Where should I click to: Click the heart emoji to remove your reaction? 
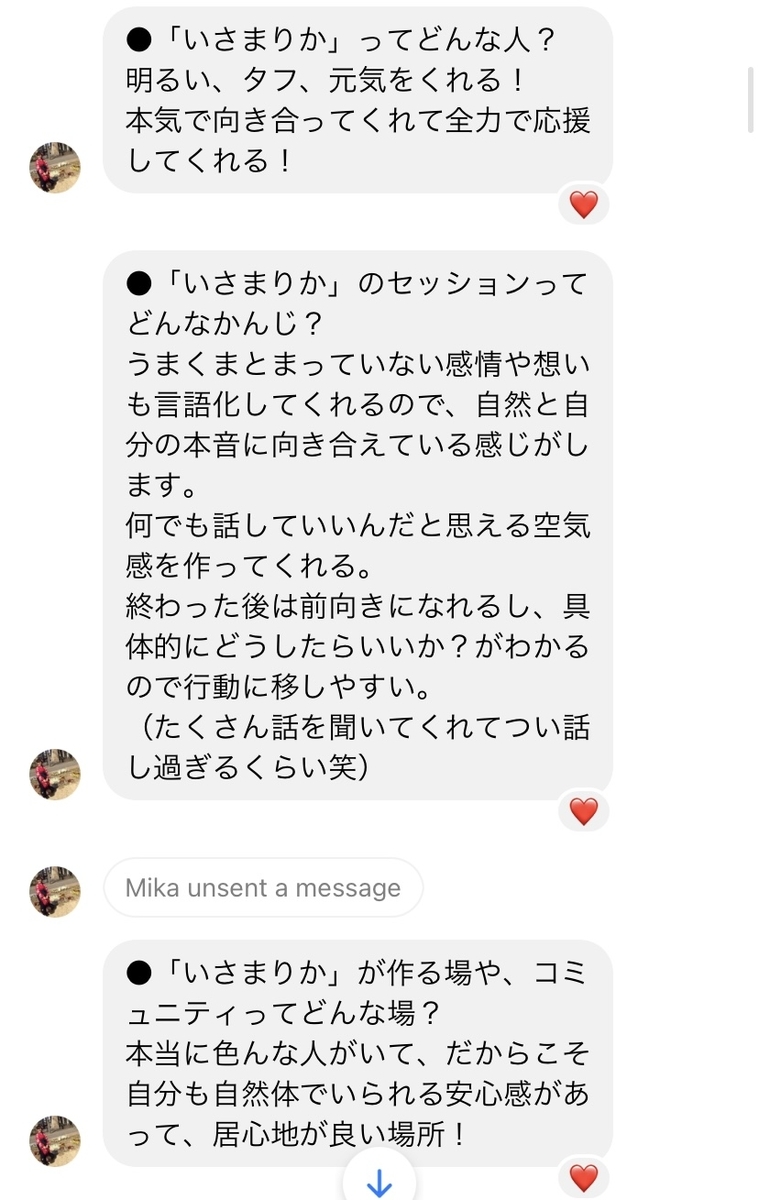click(x=584, y=204)
